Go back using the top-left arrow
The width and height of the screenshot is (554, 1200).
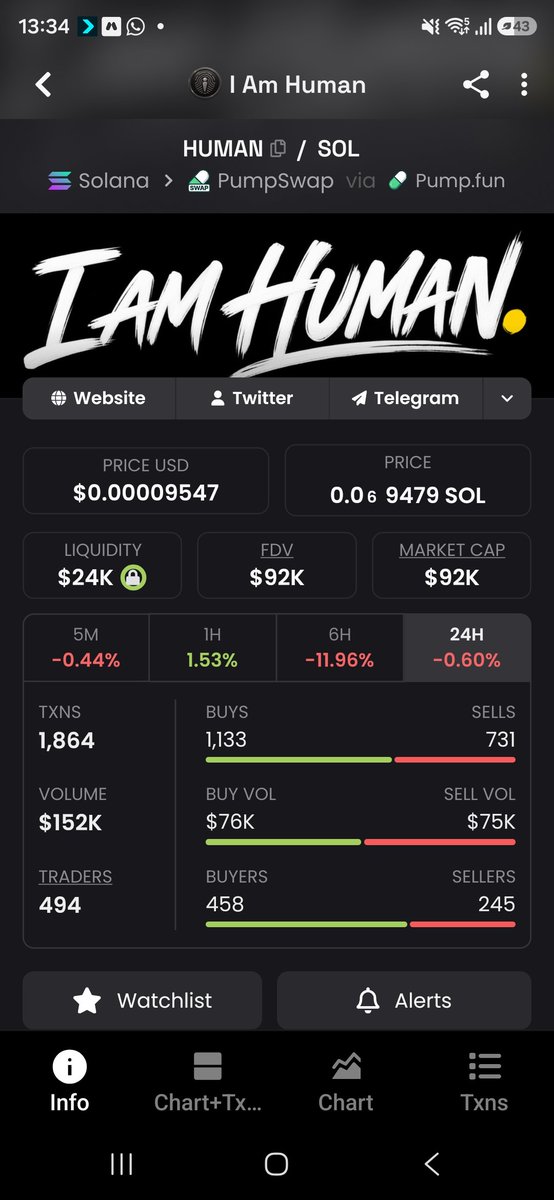43,85
